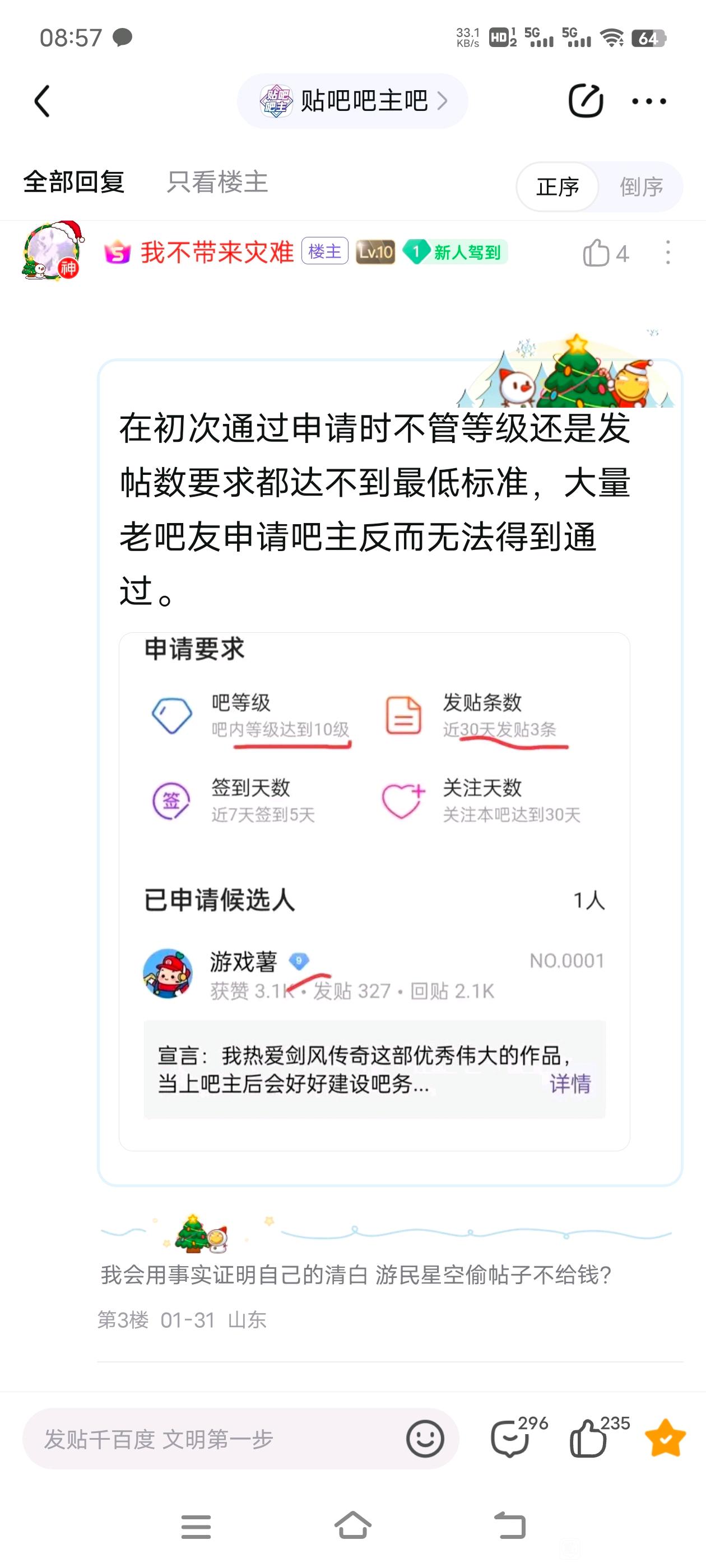Screen dimensions: 706x1568
Task: View the 296 comments
Action: click(x=510, y=1440)
